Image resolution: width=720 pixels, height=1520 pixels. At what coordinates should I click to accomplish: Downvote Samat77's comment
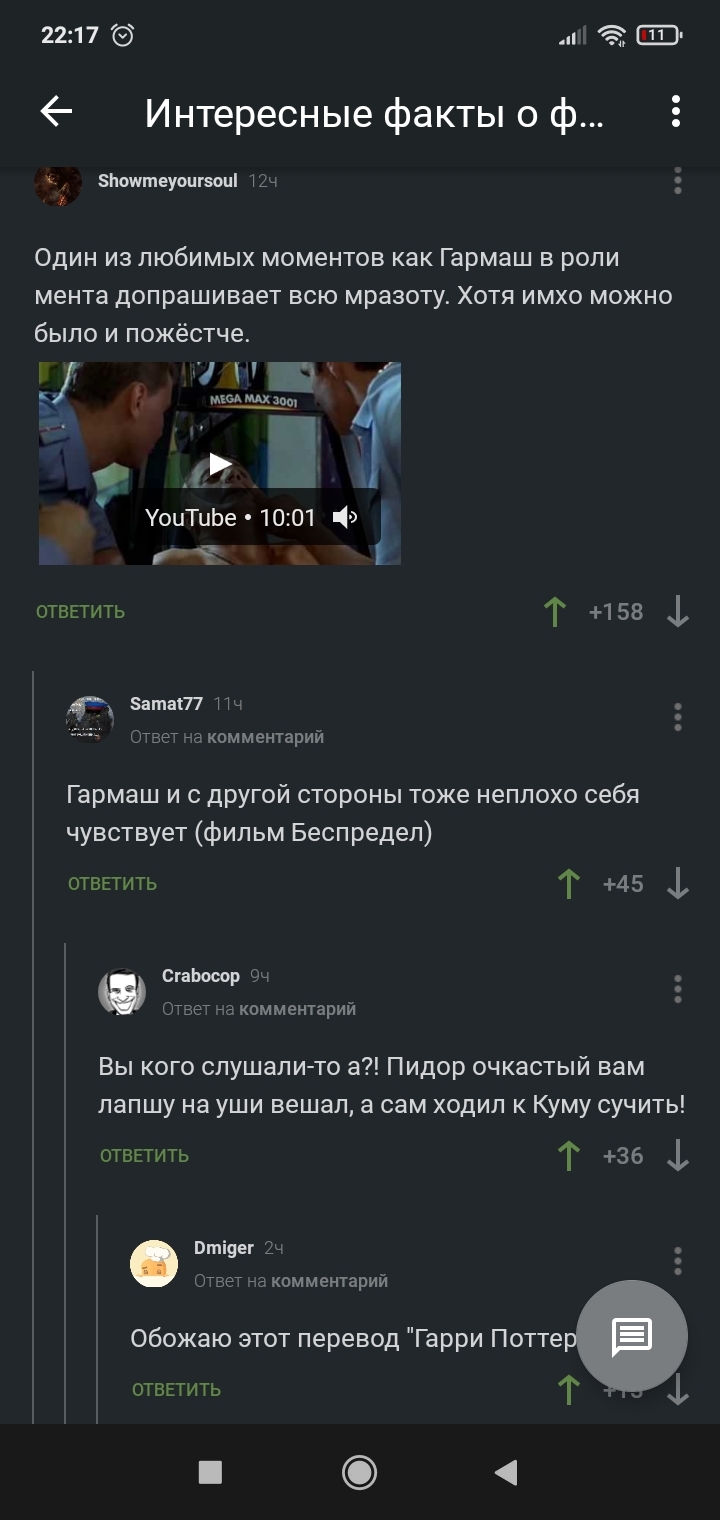[x=678, y=884]
